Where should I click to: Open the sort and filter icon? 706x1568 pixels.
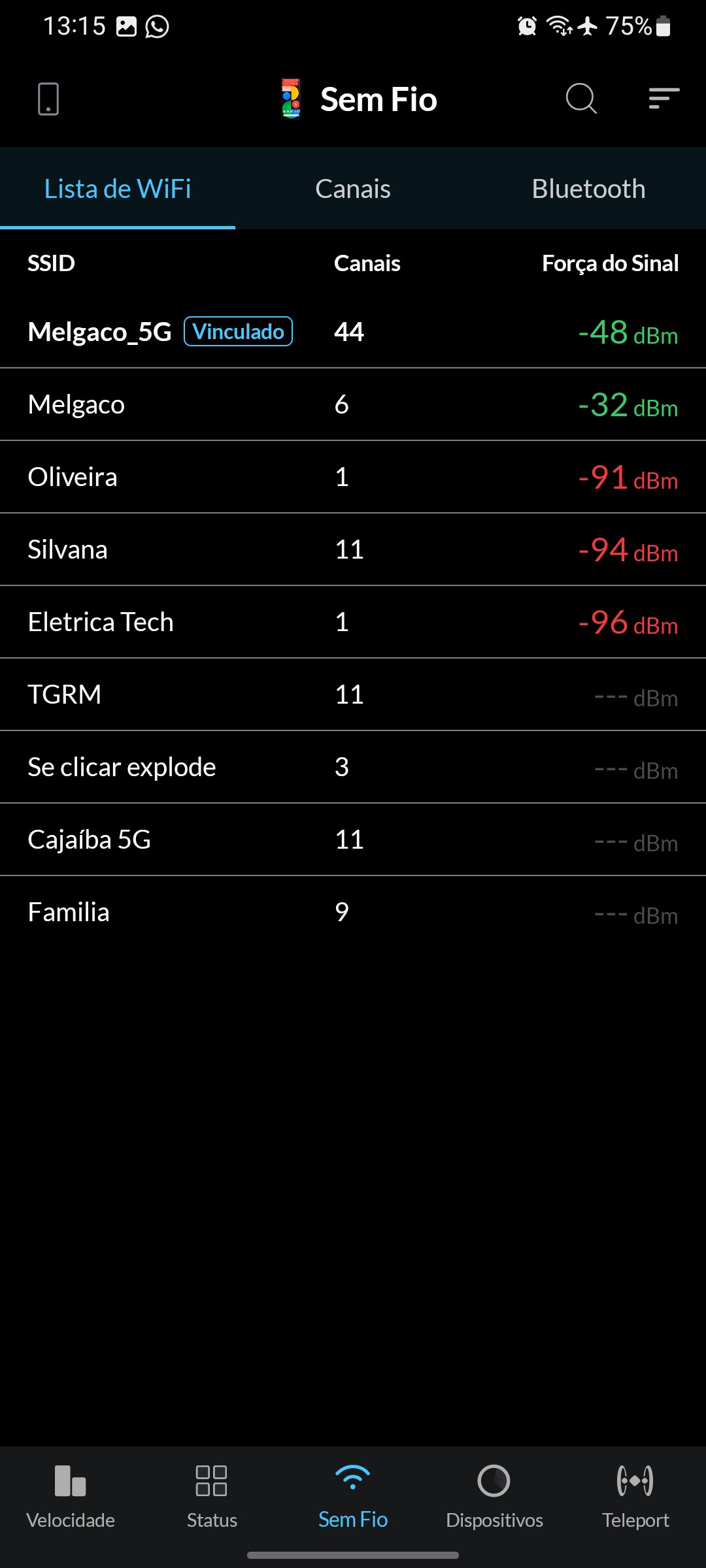click(664, 99)
